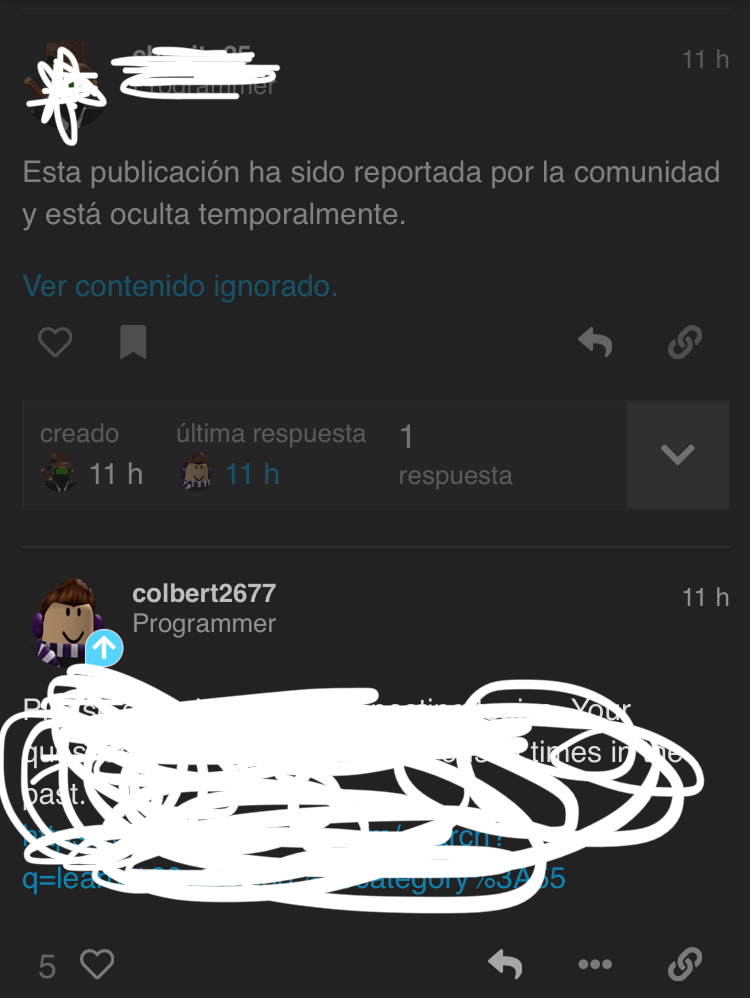Reply to colbert2677's post
This screenshot has width=750, height=998.
pyautogui.click(x=505, y=965)
